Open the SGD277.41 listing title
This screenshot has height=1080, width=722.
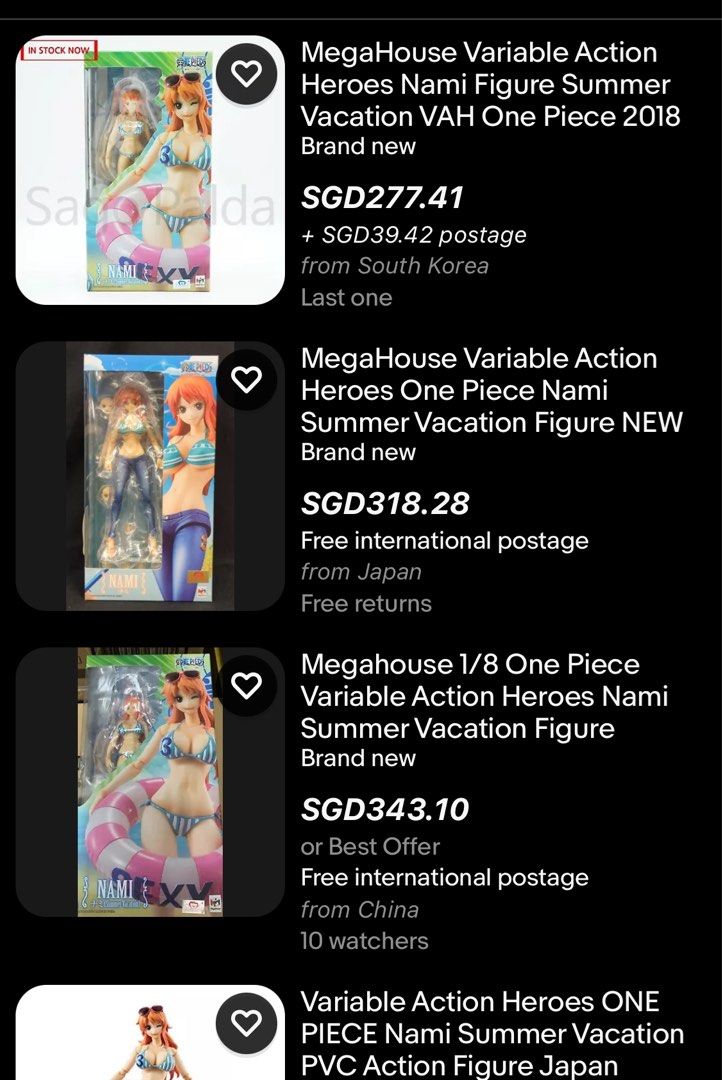click(x=490, y=87)
